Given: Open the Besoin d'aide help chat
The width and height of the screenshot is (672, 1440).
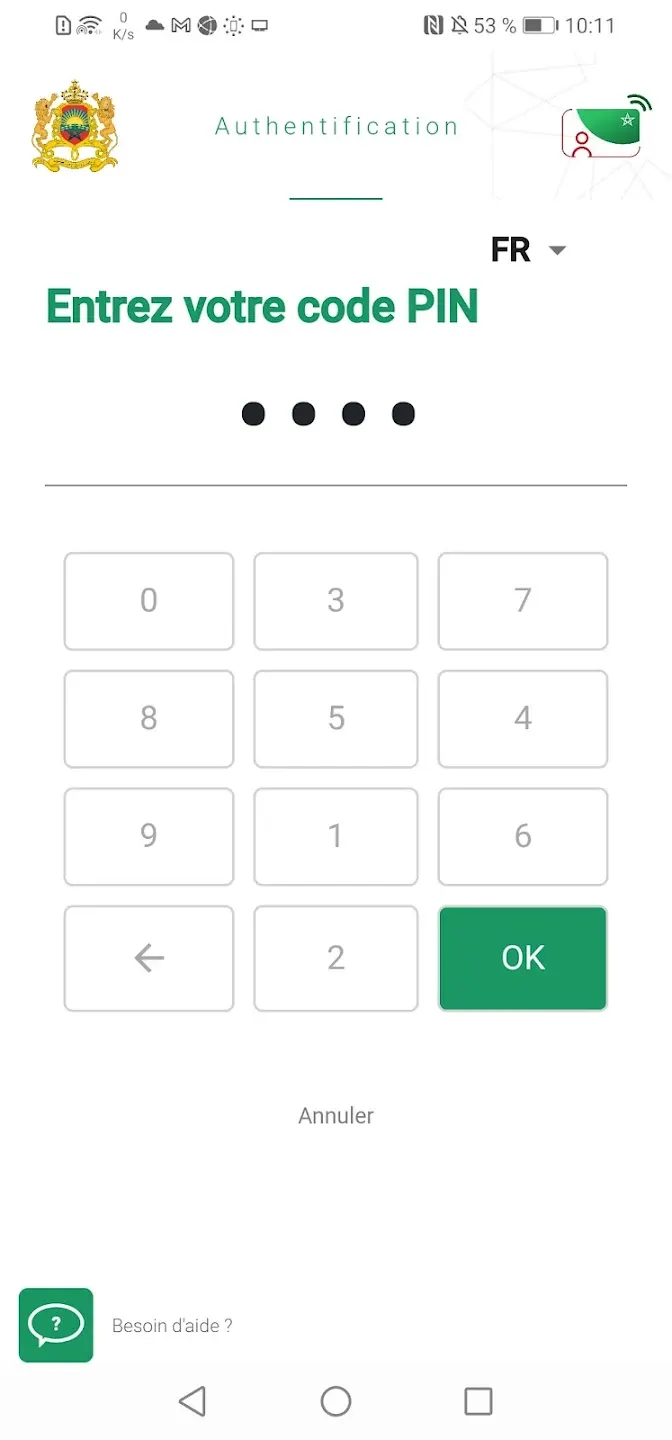Looking at the screenshot, I should [56, 1325].
